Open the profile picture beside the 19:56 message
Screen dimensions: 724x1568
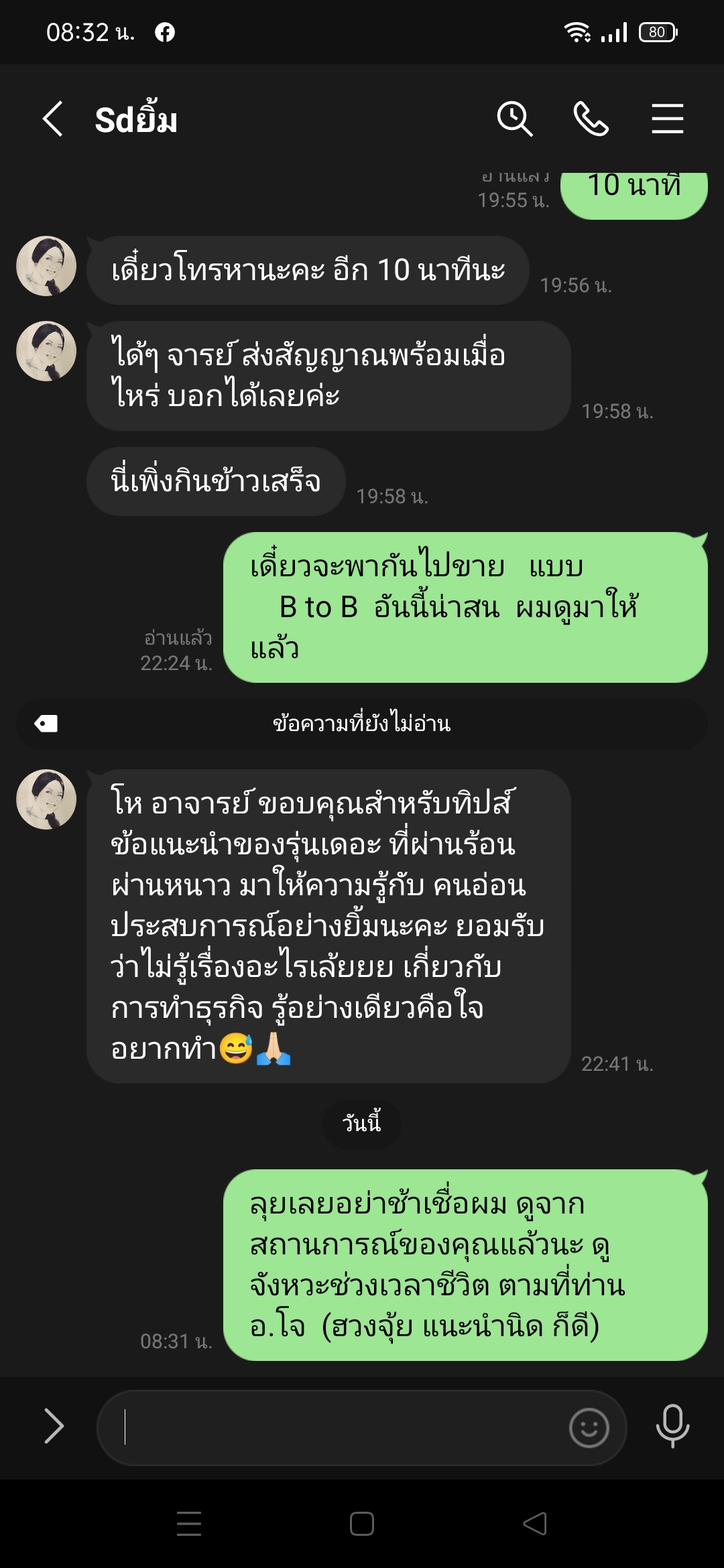46,266
